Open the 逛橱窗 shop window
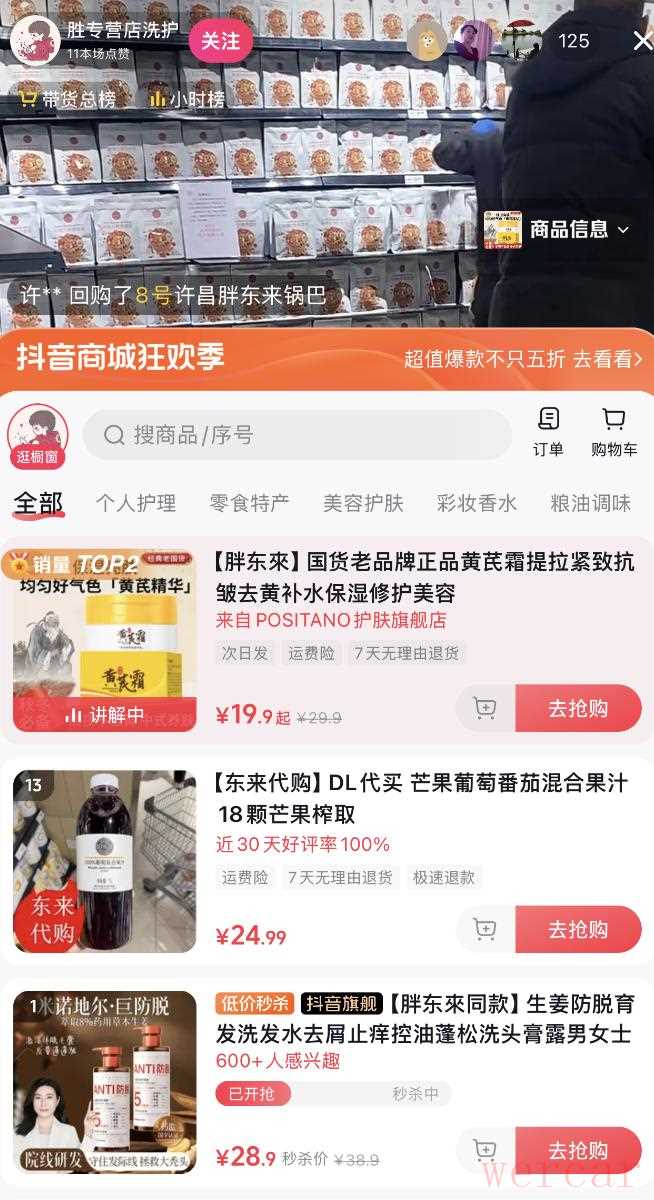Image resolution: width=654 pixels, height=1200 pixels. click(38, 437)
